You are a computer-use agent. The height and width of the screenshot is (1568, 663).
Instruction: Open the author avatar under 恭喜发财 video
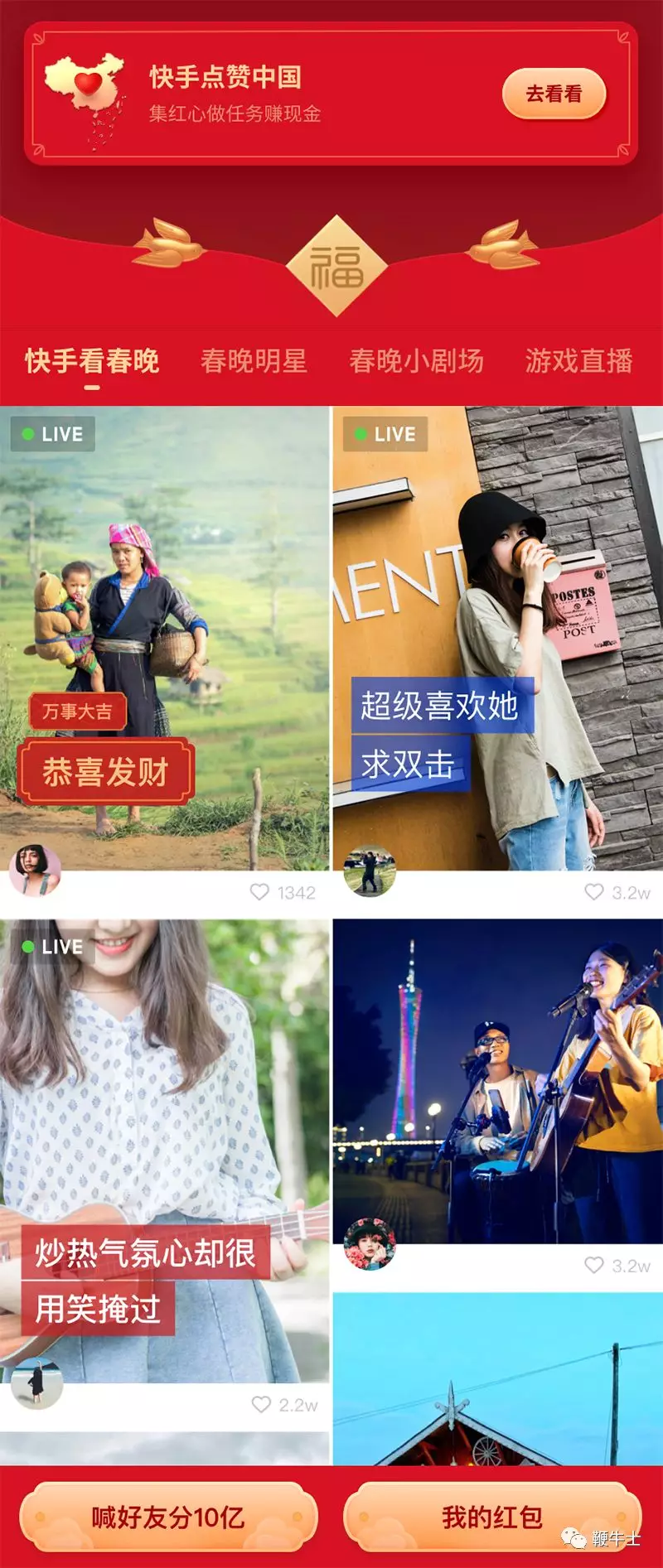pyautogui.click(x=35, y=871)
